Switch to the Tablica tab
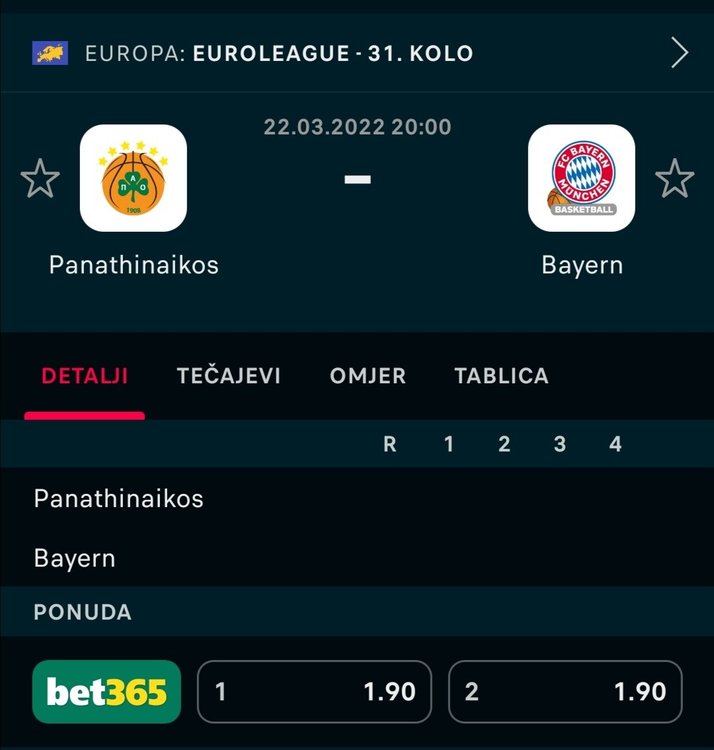 [501, 376]
